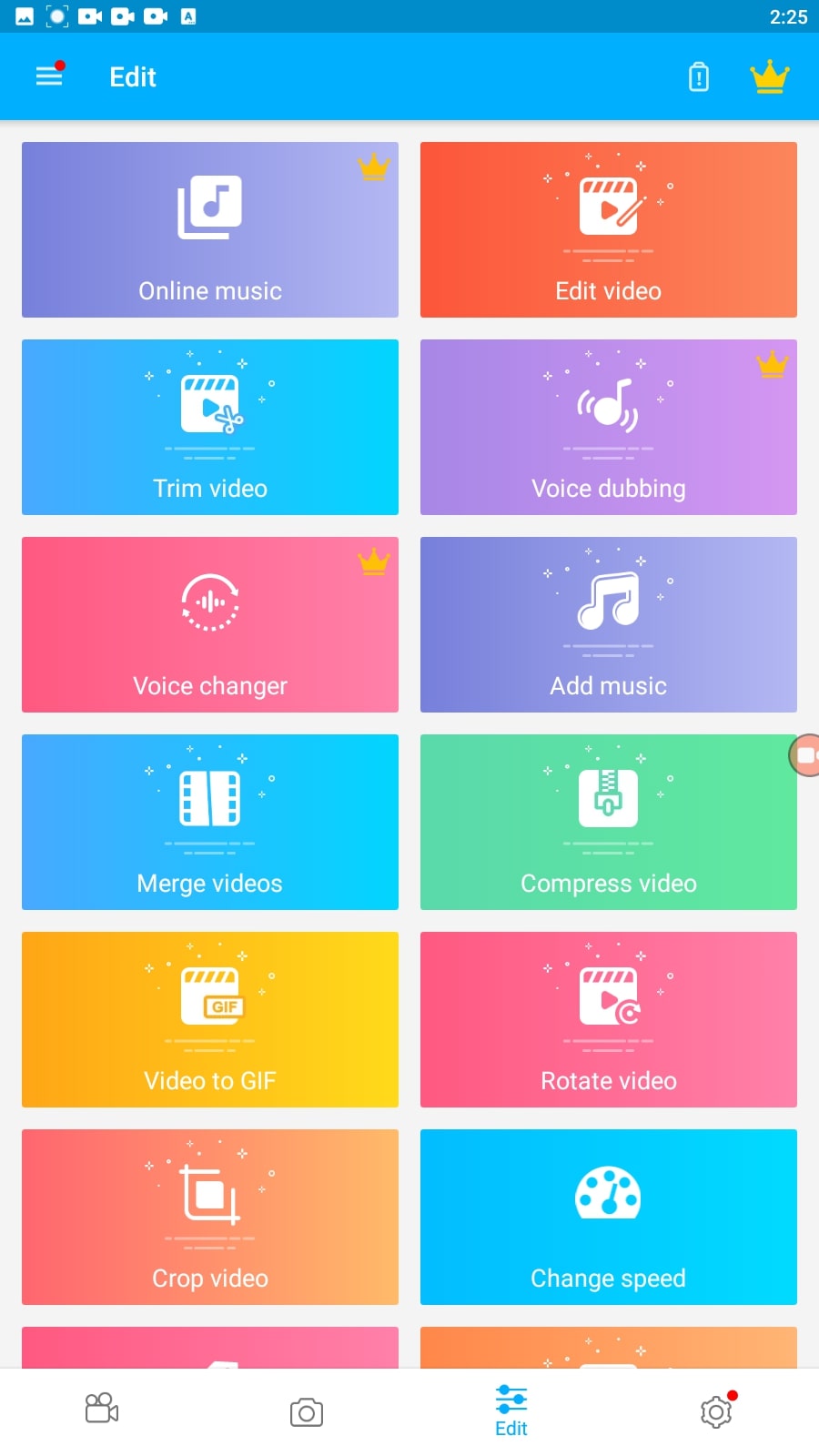Choose the Add music tile
The height and width of the screenshot is (1456, 819).
point(609,624)
